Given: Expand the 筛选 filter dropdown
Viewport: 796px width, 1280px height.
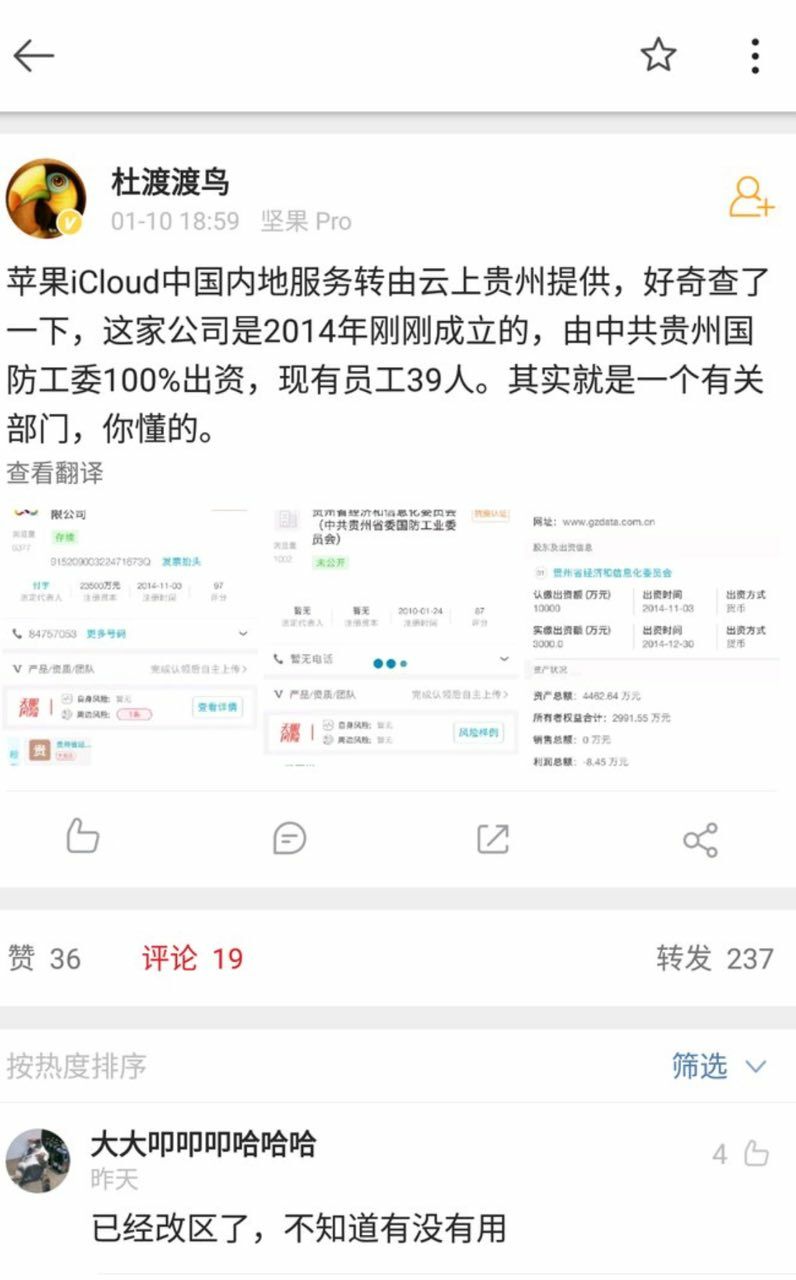Looking at the screenshot, I should point(718,1066).
